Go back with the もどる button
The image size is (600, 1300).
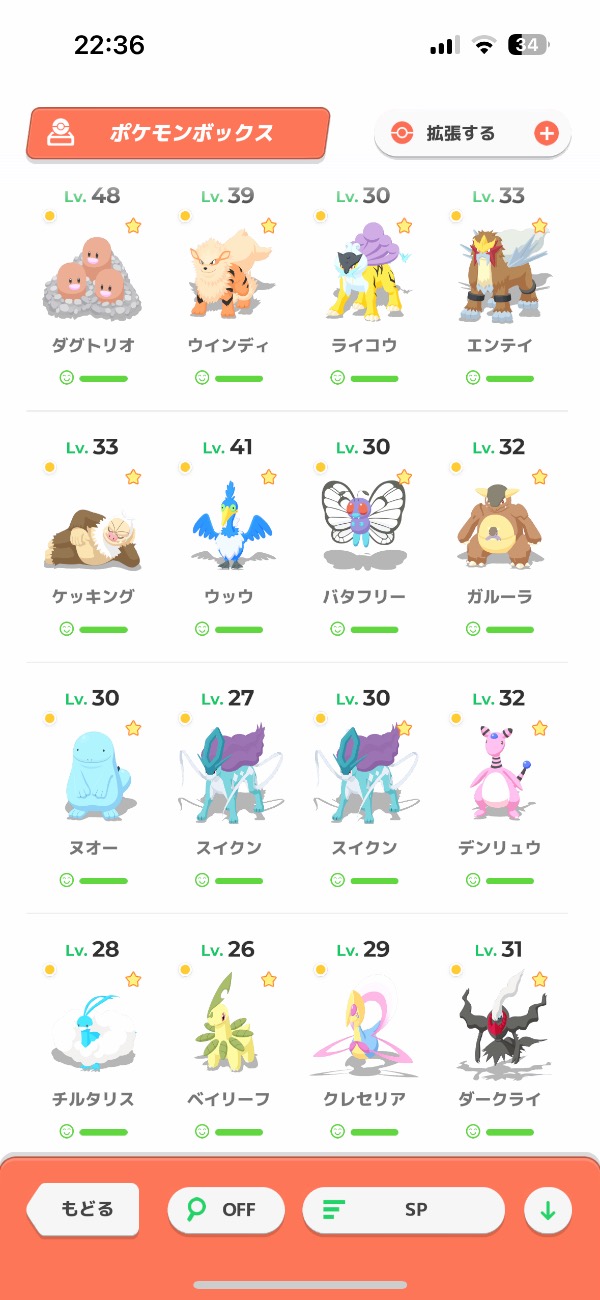pyautogui.click(x=84, y=1209)
